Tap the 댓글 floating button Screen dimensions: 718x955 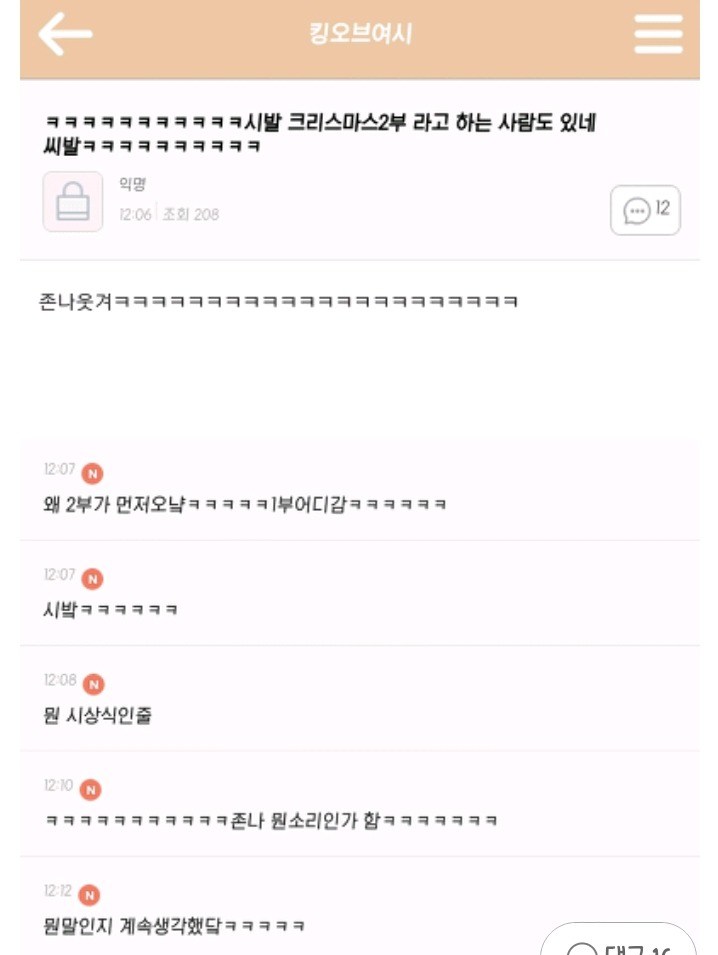pyautogui.click(x=620, y=942)
